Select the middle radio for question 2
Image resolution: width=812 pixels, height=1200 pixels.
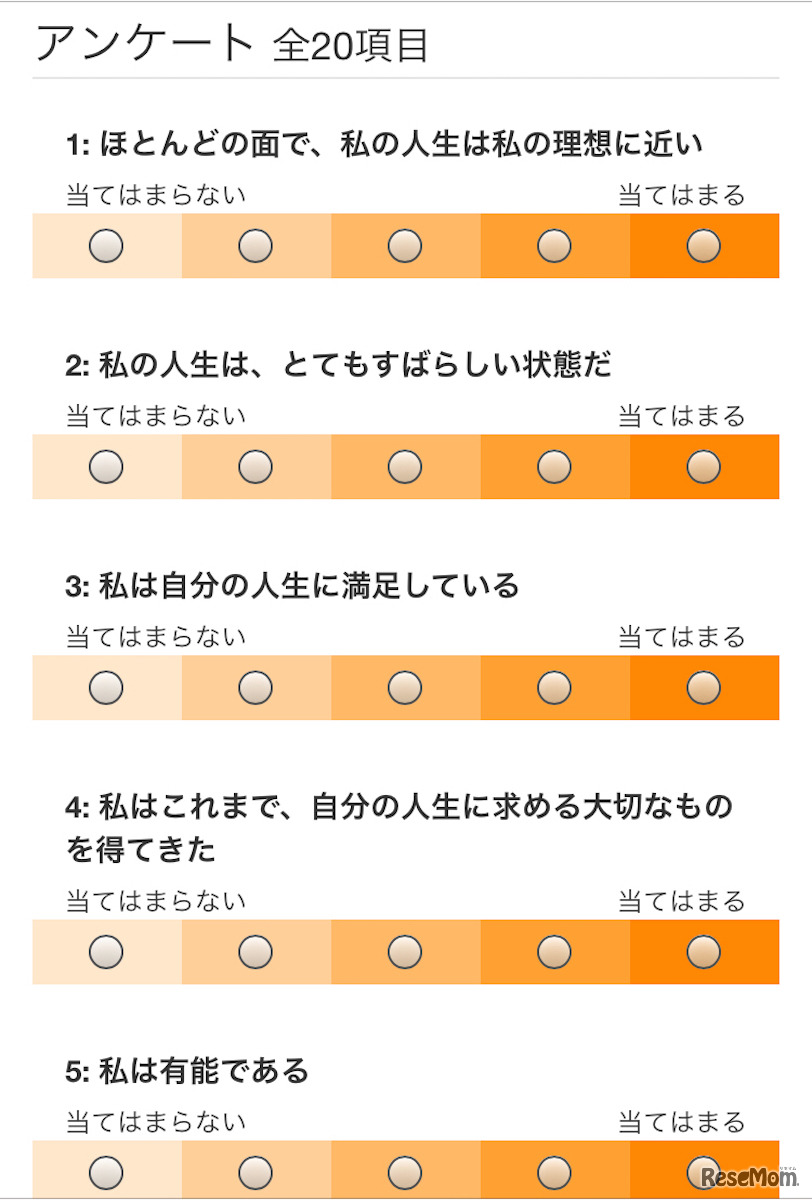point(405,467)
